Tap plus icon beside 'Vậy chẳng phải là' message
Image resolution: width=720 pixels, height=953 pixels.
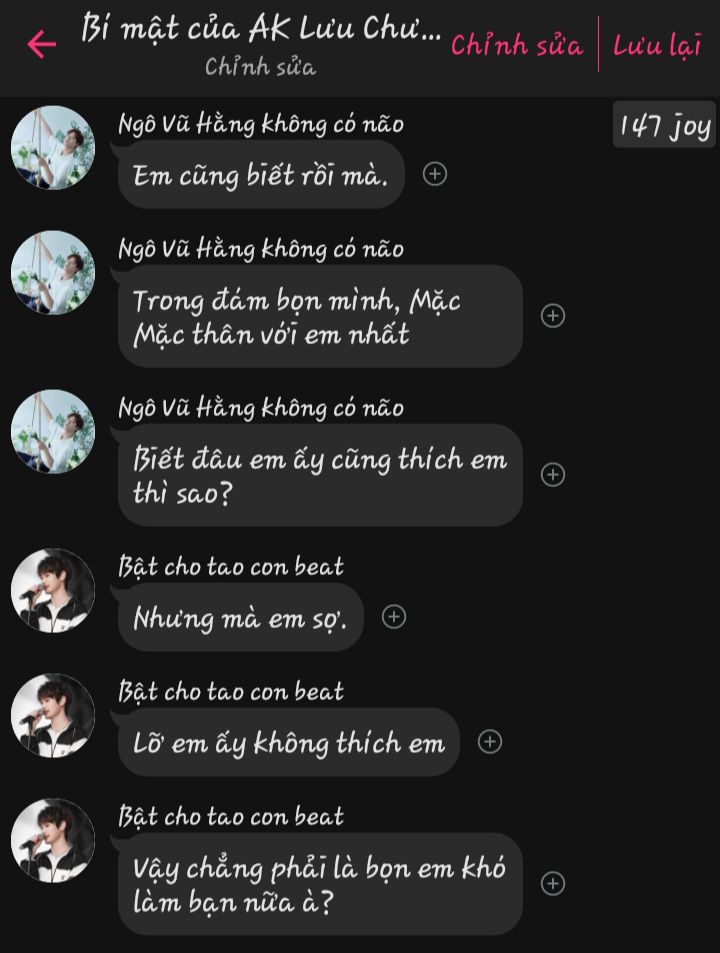point(553,884)
